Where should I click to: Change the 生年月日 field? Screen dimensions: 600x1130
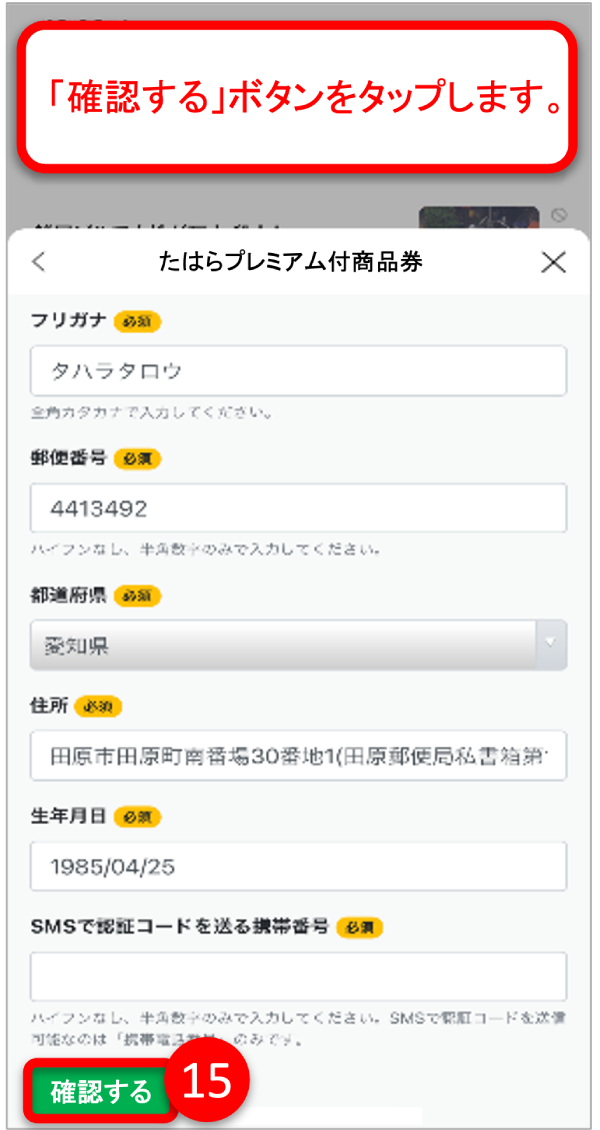tap(298, 866)
